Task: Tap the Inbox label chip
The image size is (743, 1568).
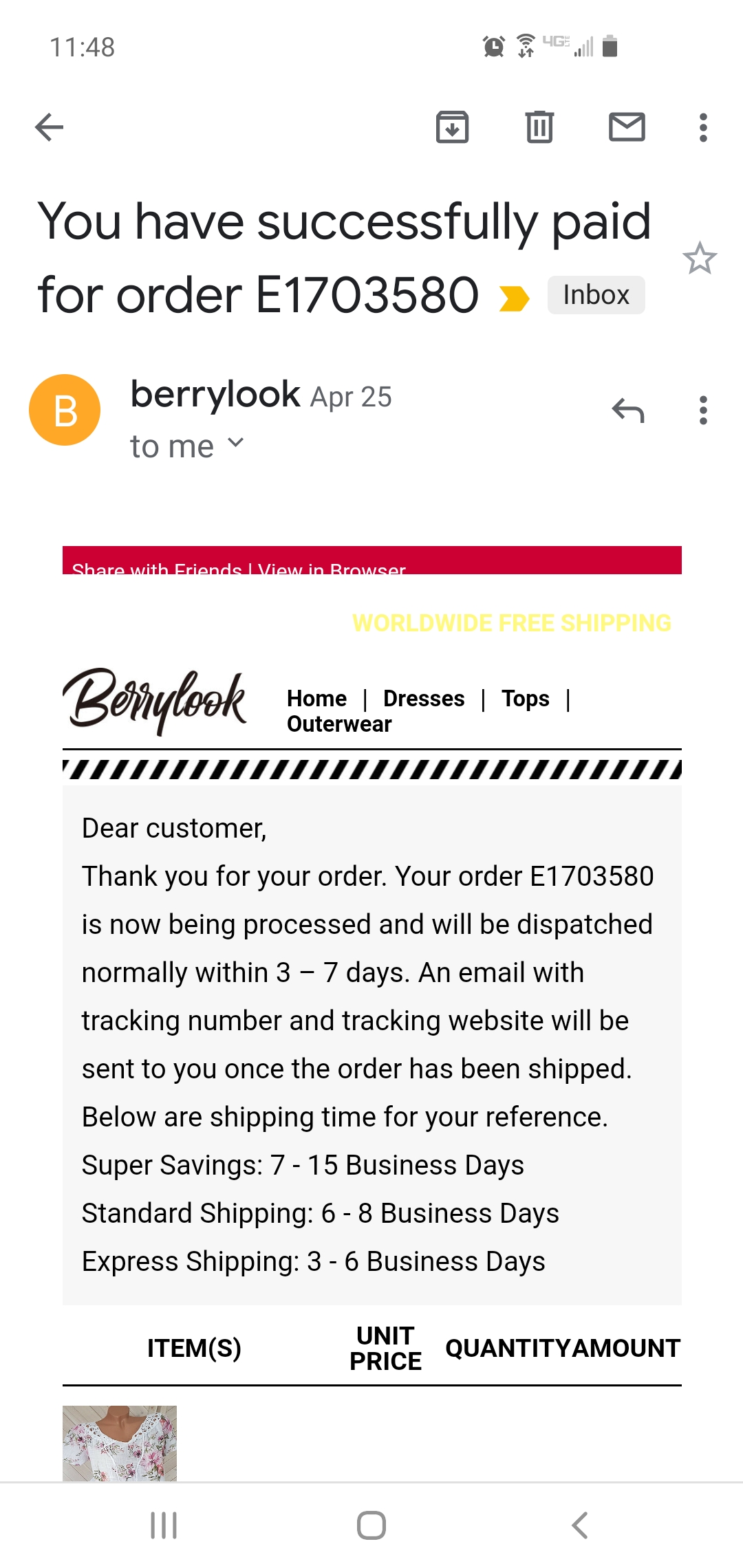Action: pos(596,295)
